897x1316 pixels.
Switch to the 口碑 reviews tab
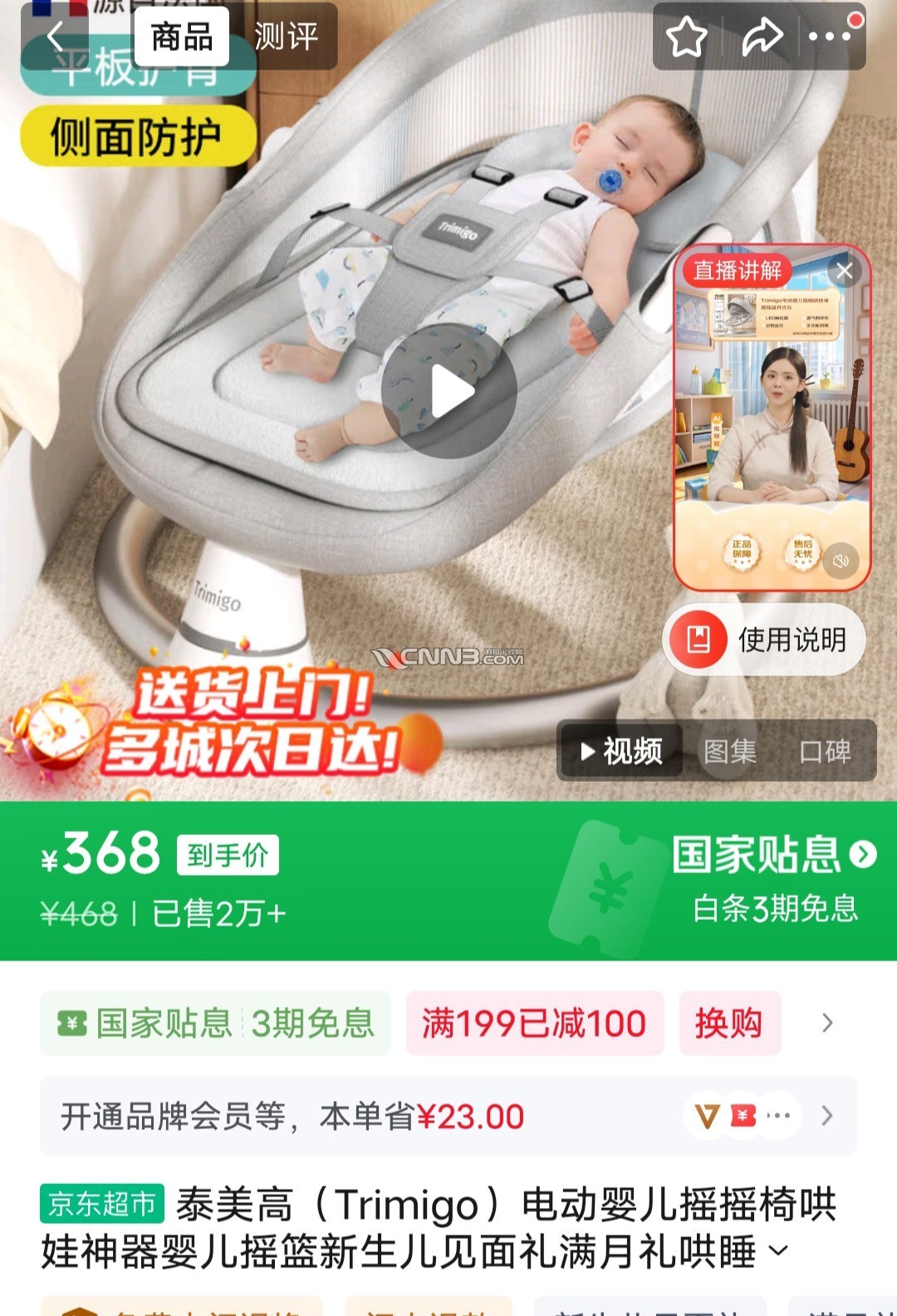pyautogui.click(x=824, y=751)
